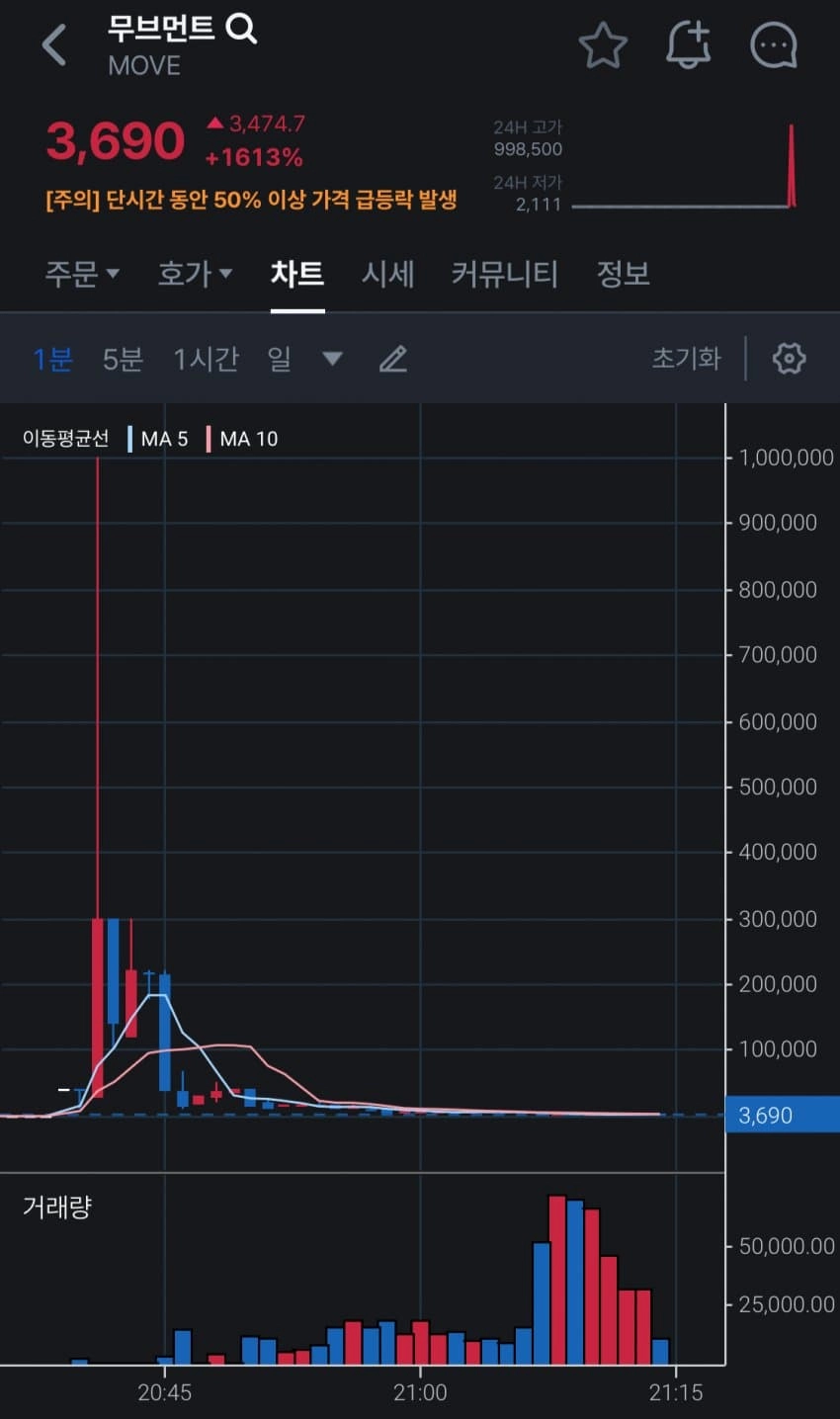Open the 주문 dropdown

[83, 274]
